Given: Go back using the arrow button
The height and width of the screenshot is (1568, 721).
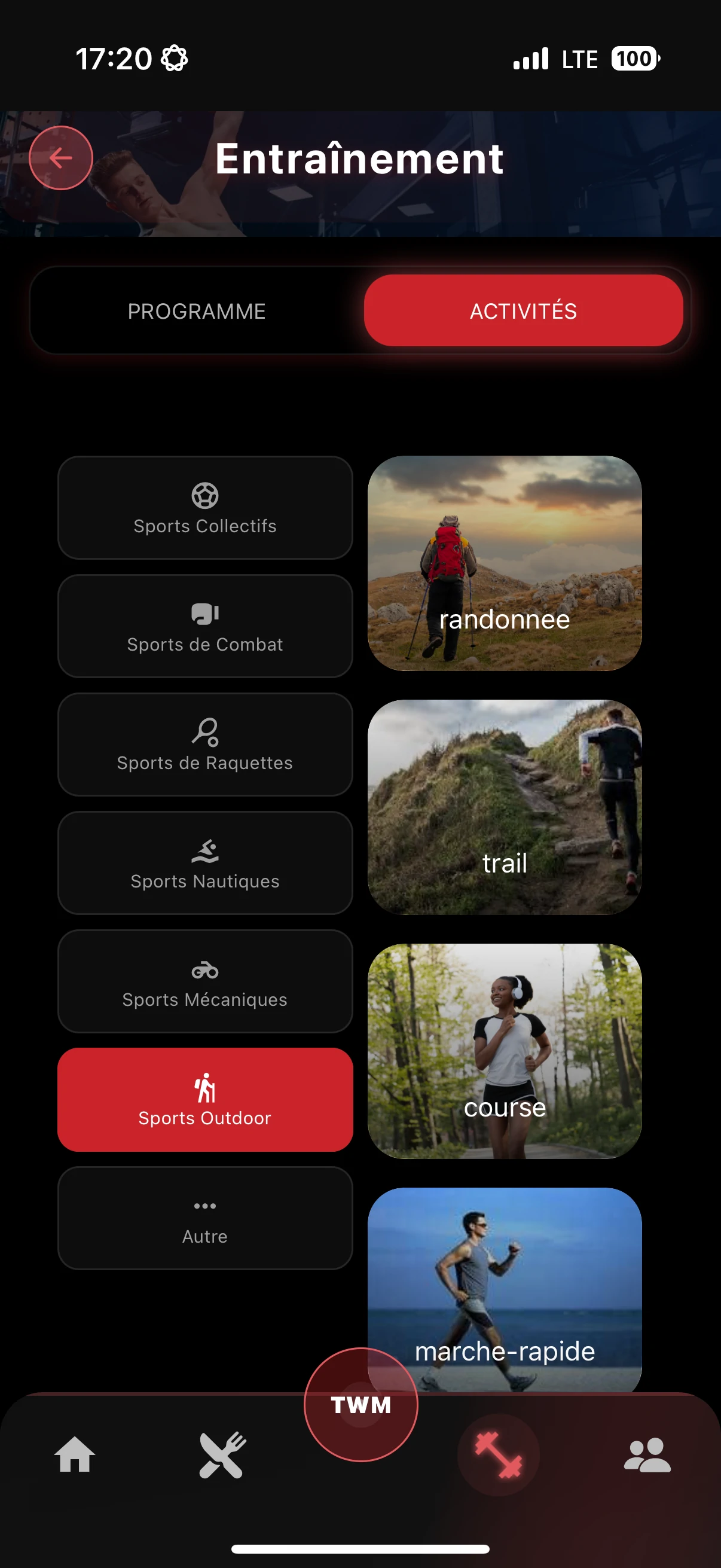Looking at the screenshot, I should pyautogui.click(x=61, y=158).
